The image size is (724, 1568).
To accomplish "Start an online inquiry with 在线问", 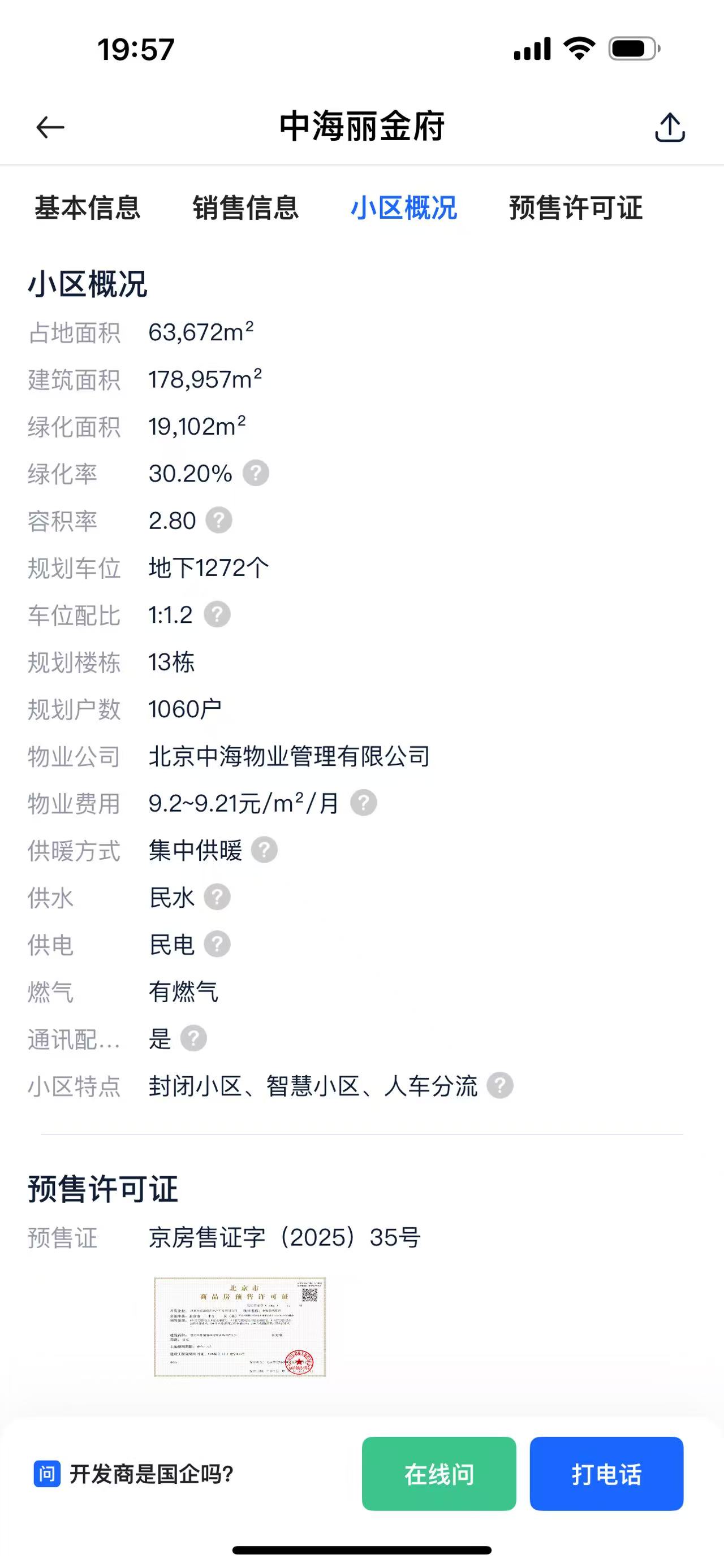I will point(438,1474).
